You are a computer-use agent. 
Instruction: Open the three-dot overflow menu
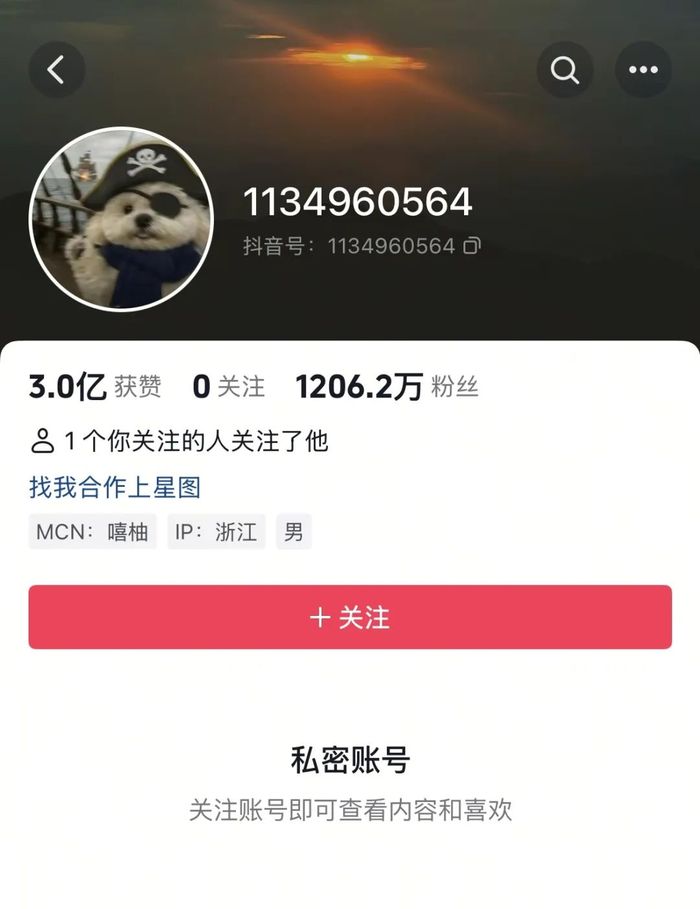tap(643, 70)
